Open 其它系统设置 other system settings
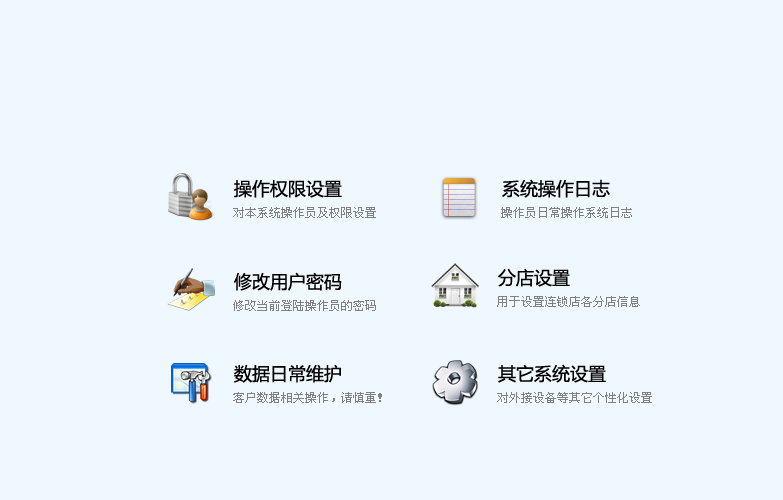Screen dimensions: 783x500 point(551,374)
